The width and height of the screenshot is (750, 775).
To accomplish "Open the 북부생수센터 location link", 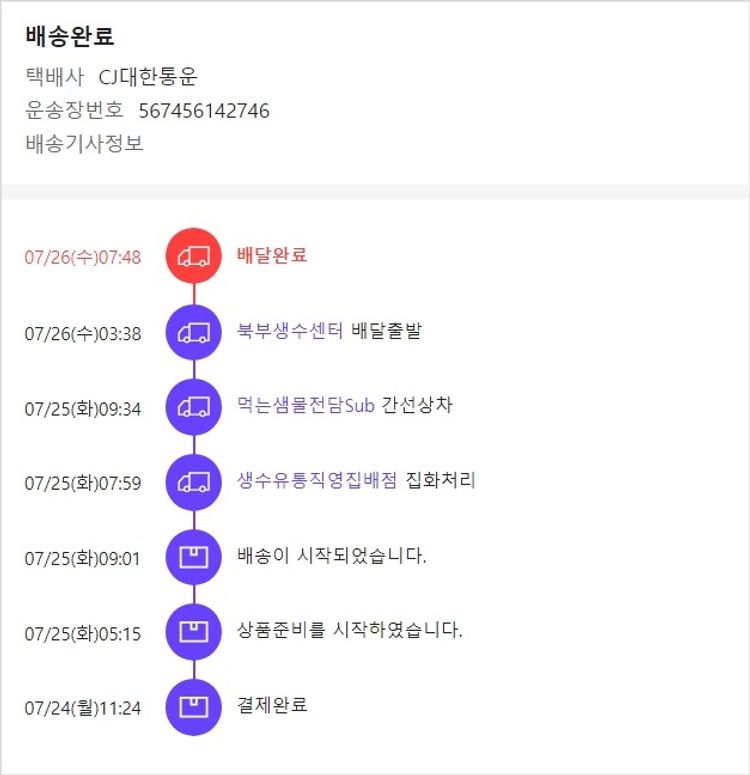I will pyautogui.click(x=290, y=331).
